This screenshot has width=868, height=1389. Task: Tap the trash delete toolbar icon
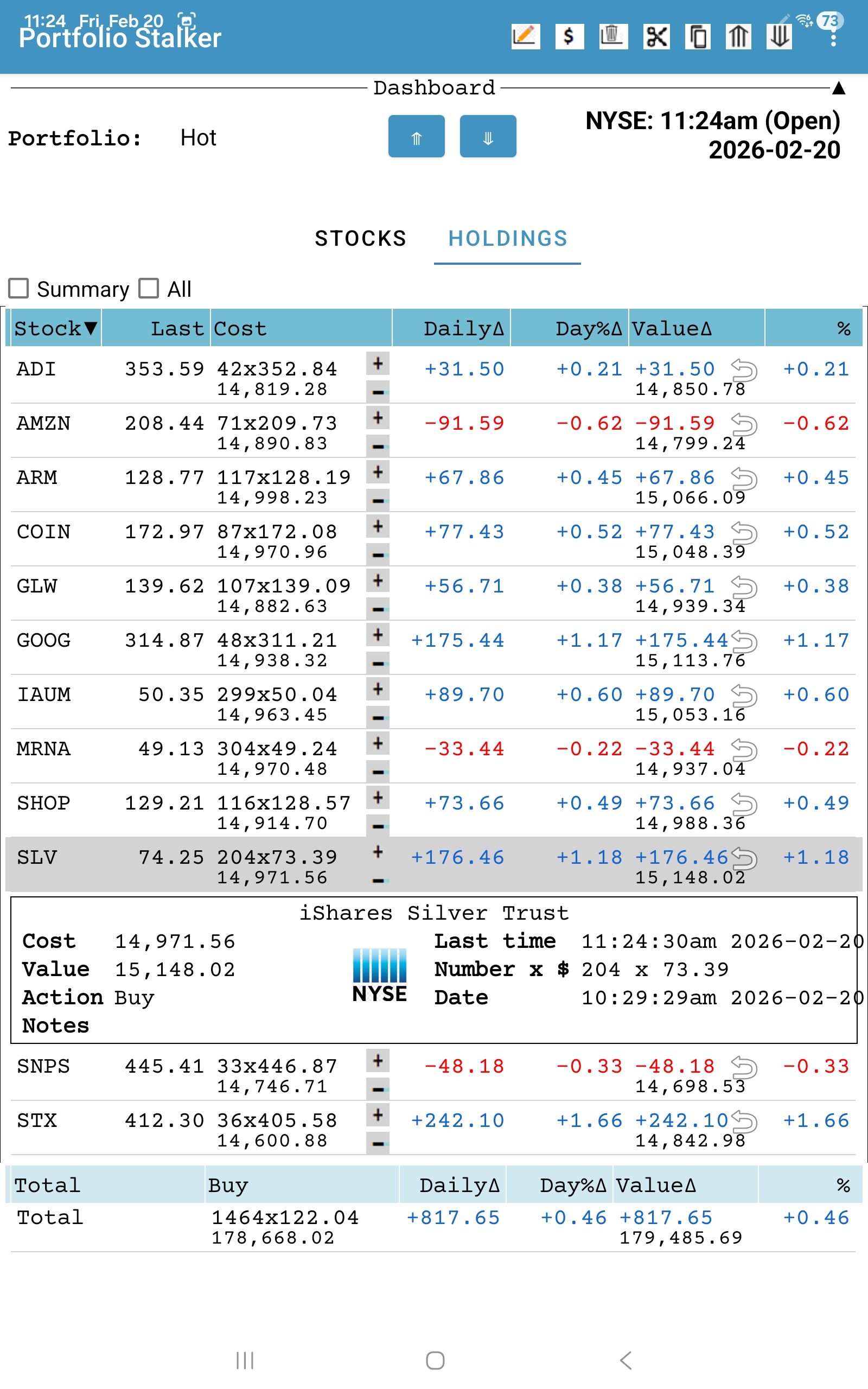click(612, 37)
